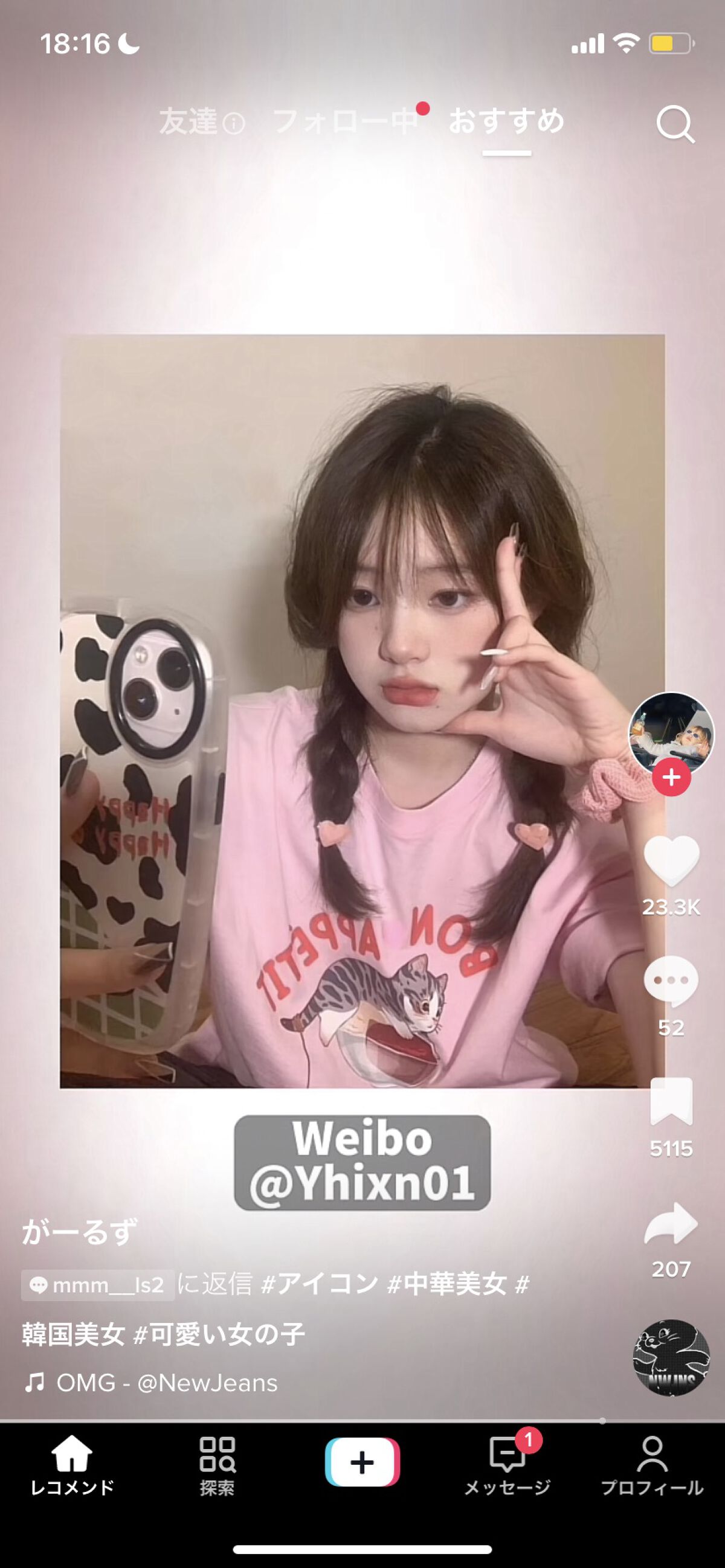The width and height of the screenshot is (725, 1568).
Task: Like this video with heart icon
Action: click(x=671, y=860)
